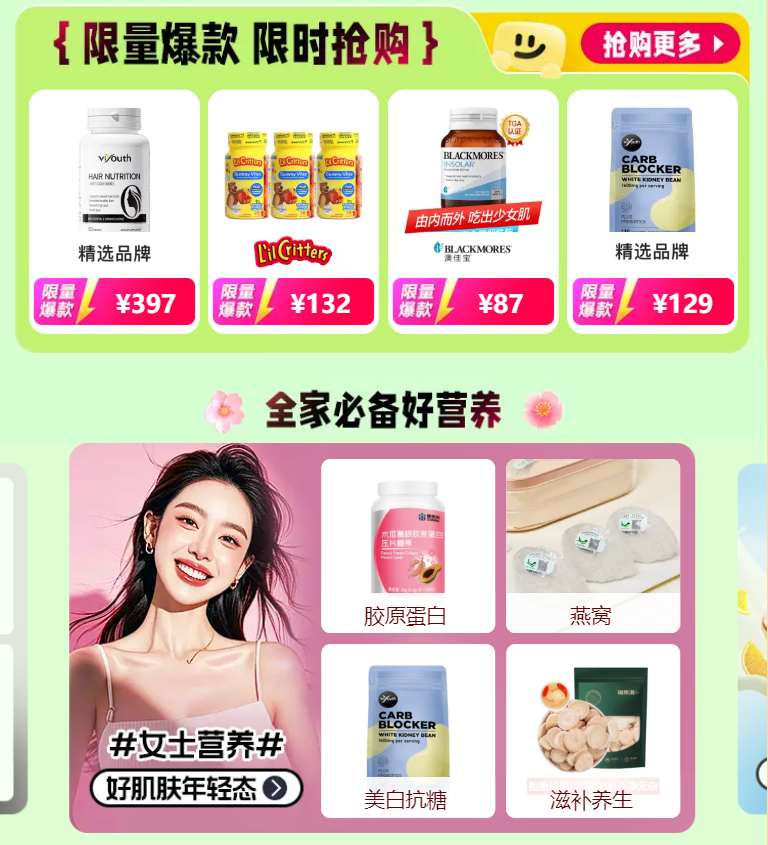
Task: Open the Lil Critters ¥132 product card
Action: [x=293, y=210]
